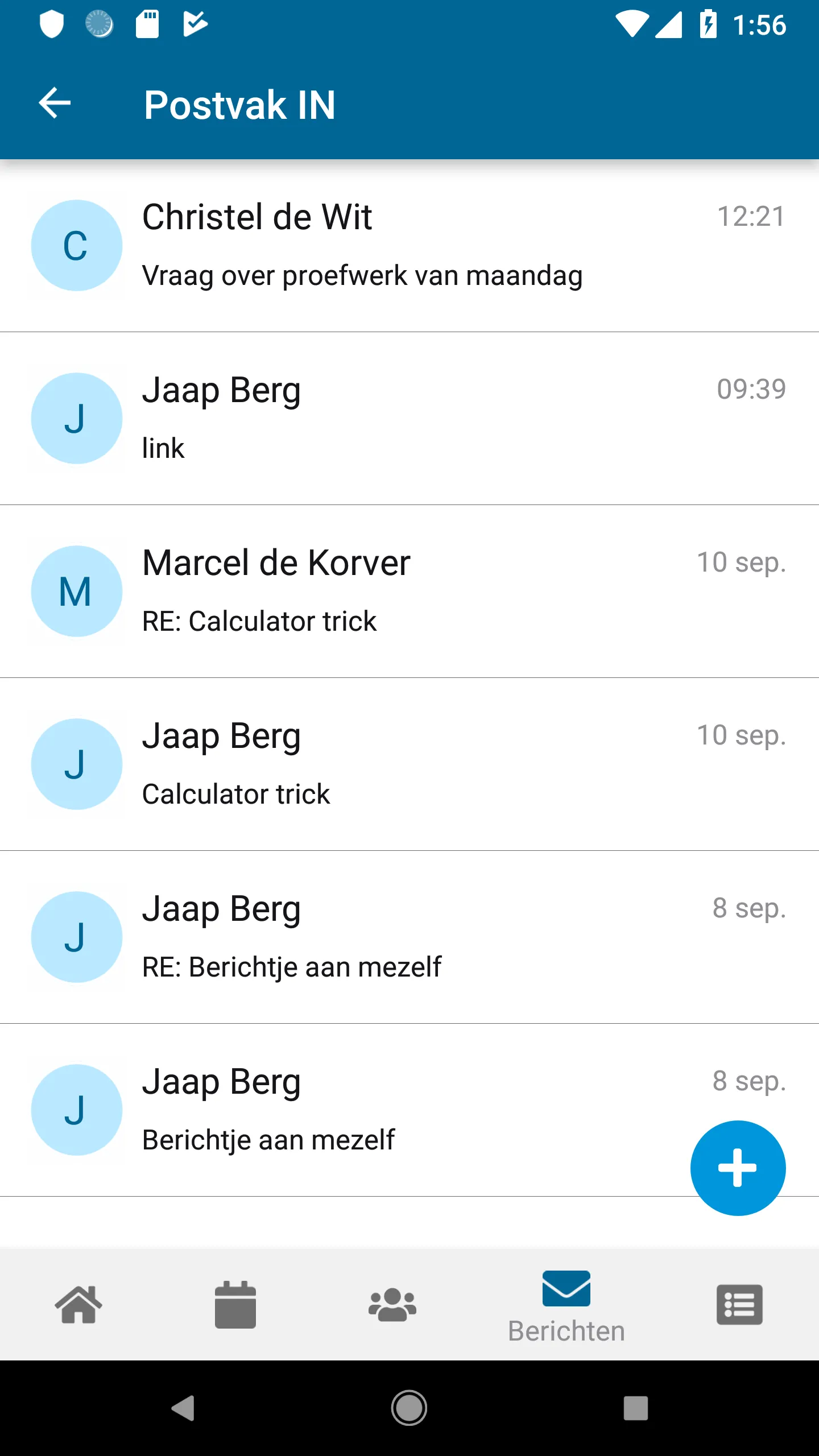
Task: Tap the Postvak IN title
Action: (x=239, y=104)
